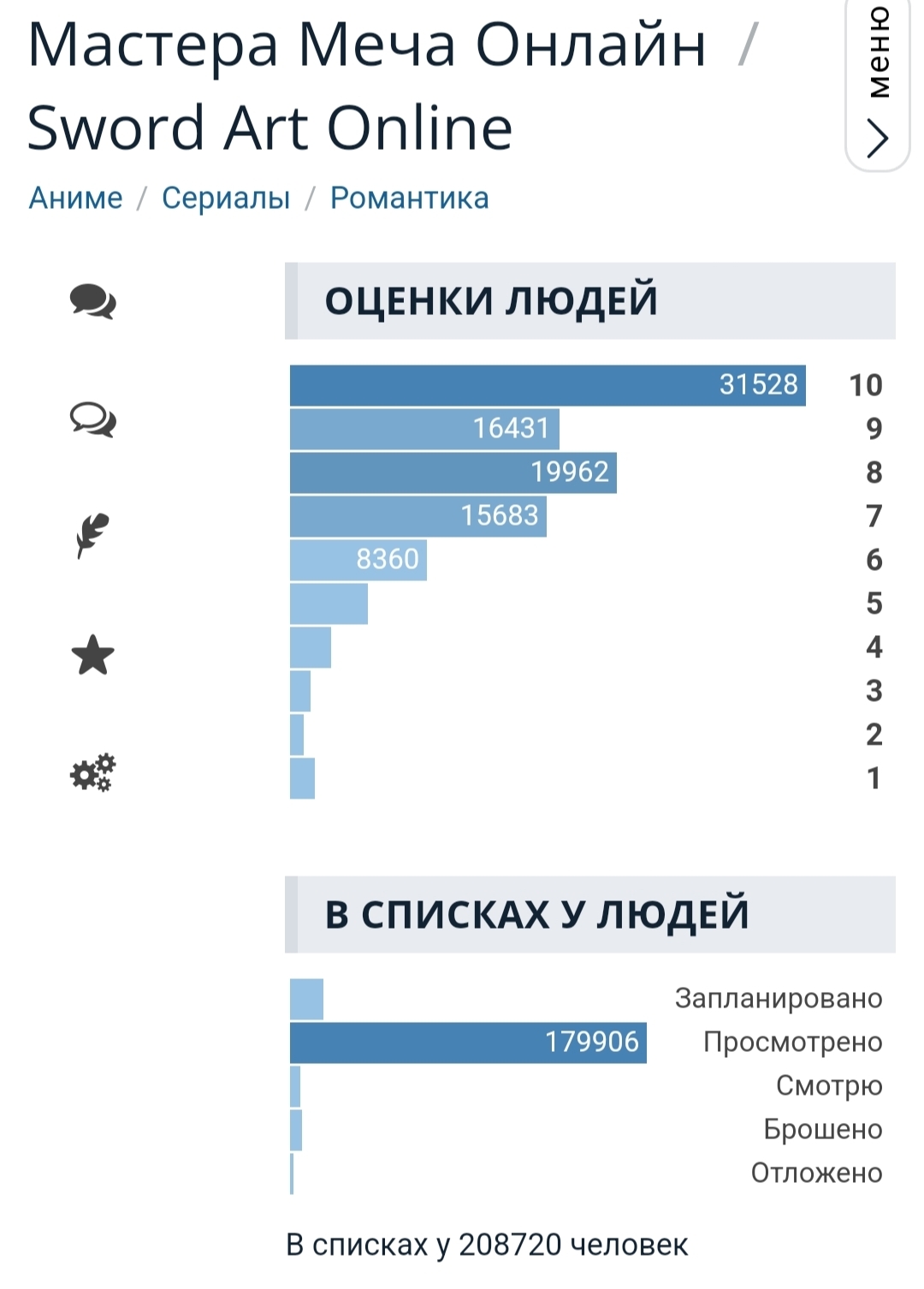
Task: Tap the star favorites icon
Action: point(92,656)
